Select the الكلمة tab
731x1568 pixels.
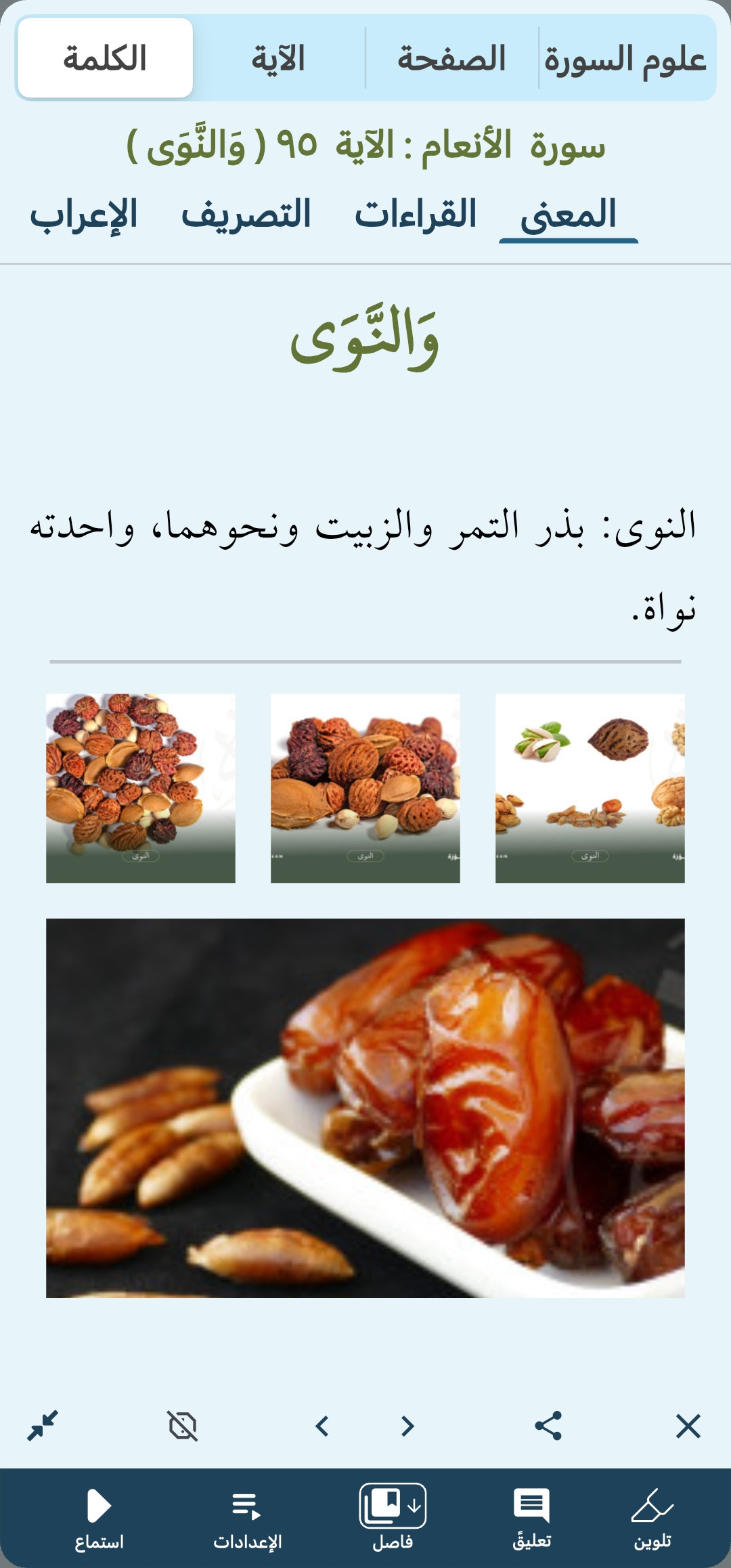coord(105,58)
